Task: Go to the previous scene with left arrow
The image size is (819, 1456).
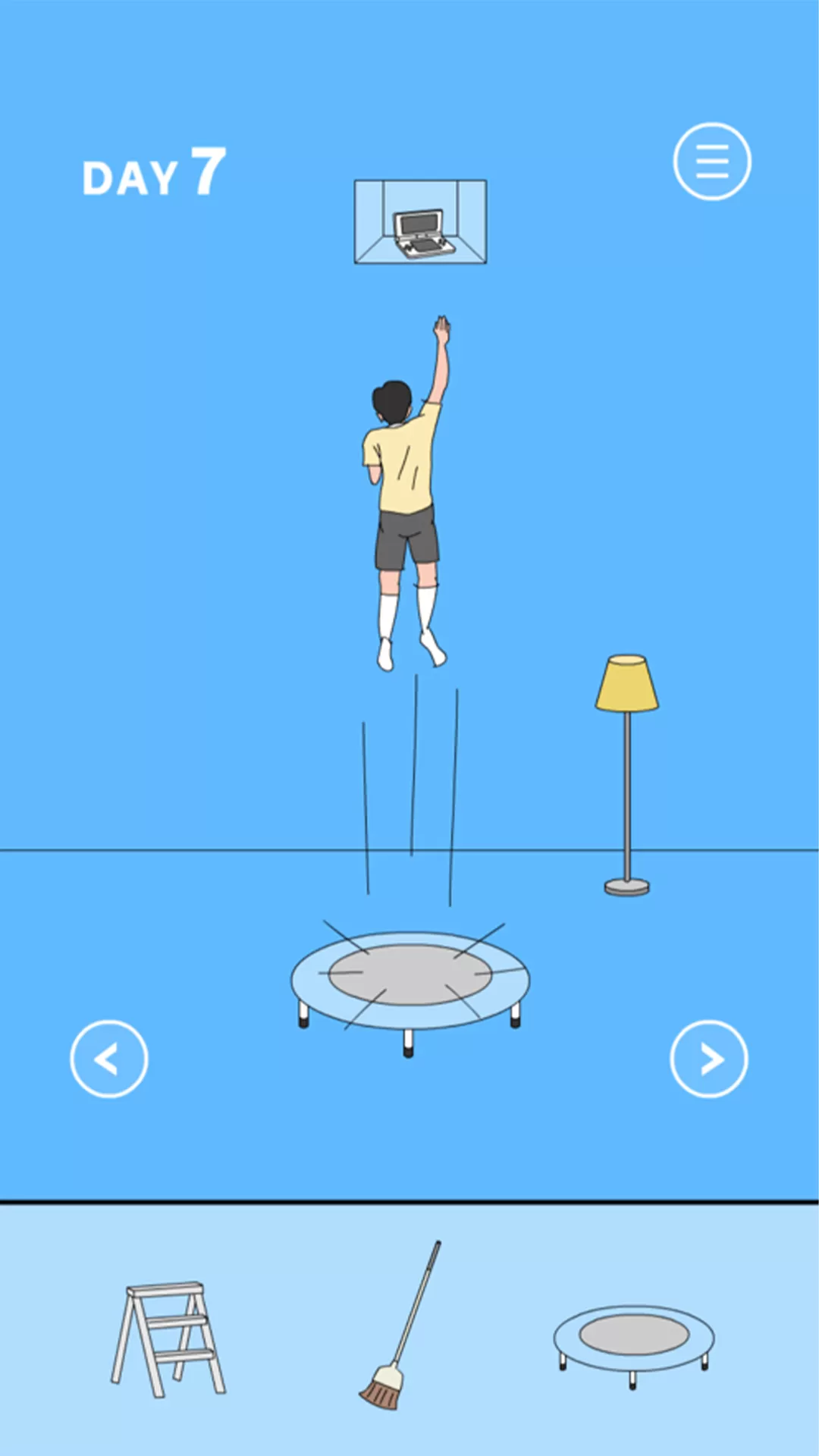Action: click(109, 1059)
